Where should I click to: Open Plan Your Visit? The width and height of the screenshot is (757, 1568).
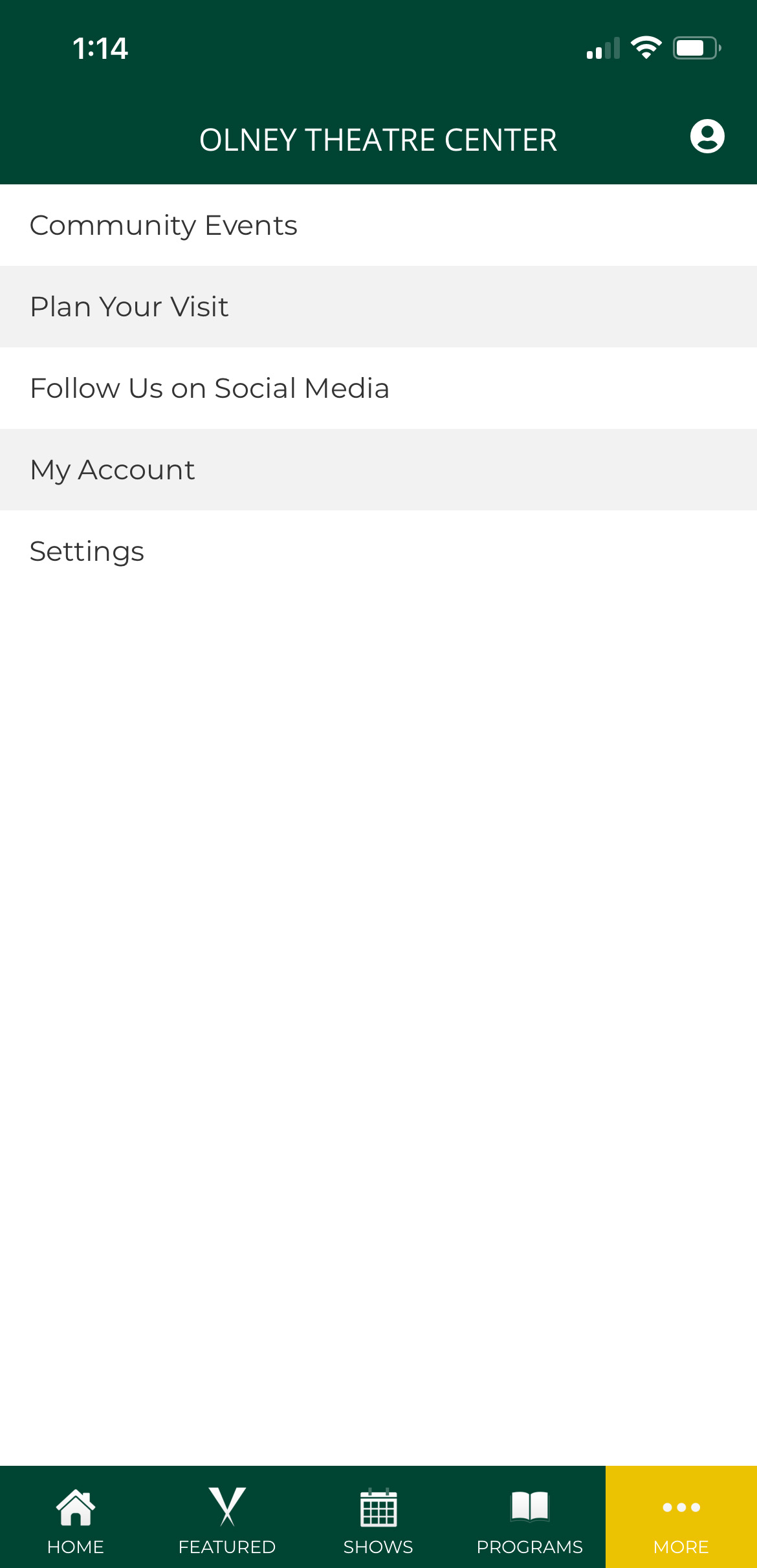tap(129, 307)
